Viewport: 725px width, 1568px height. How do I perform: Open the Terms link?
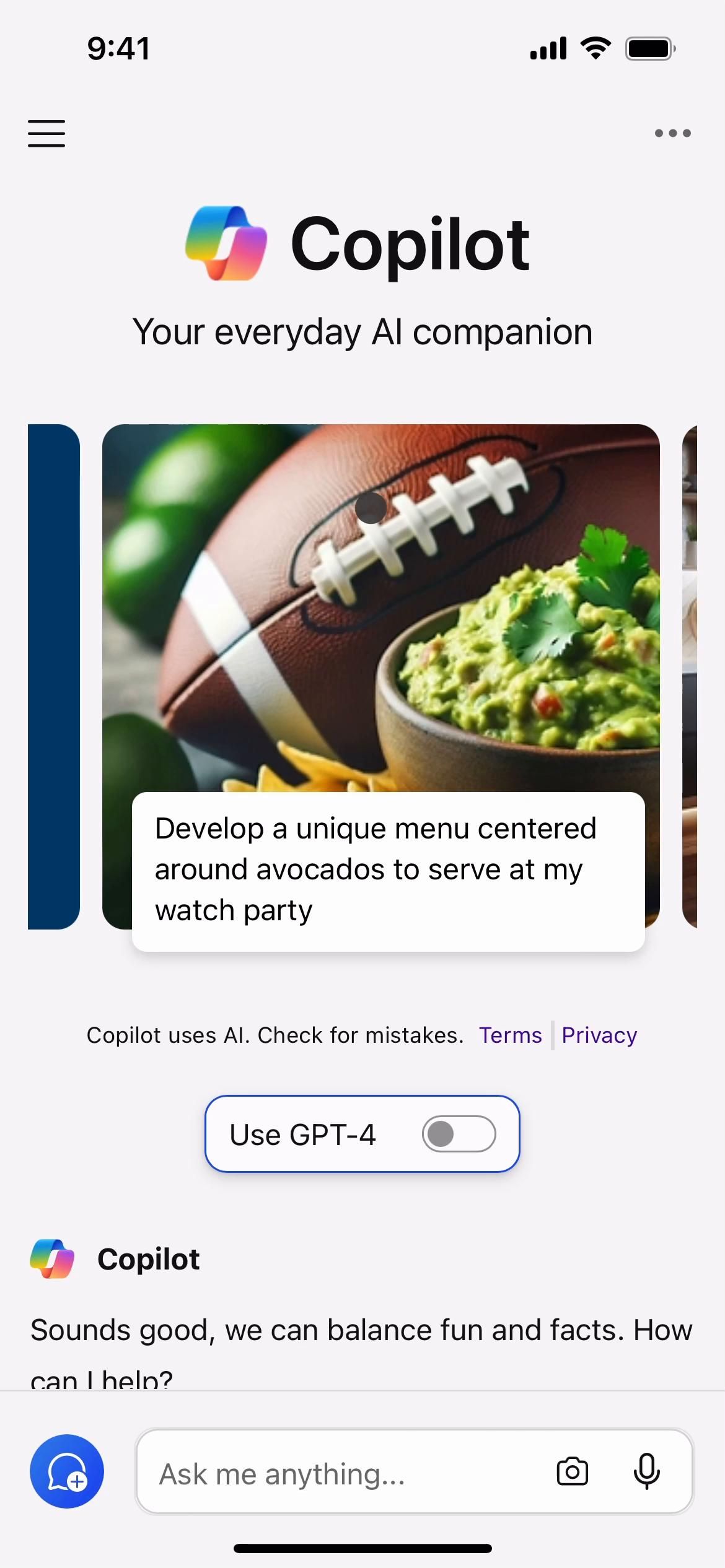(x=510, y=1035)
